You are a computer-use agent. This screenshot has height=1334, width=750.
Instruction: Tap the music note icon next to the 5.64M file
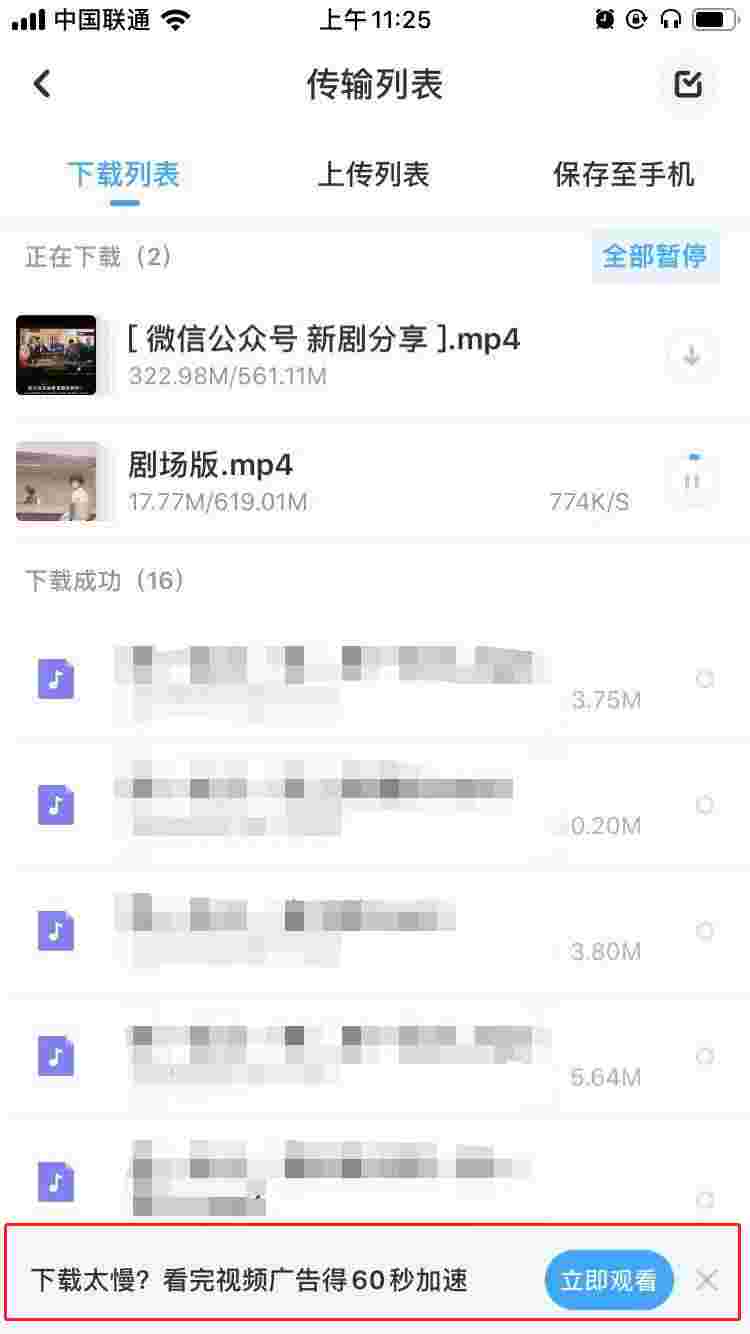coord(55,1057)
